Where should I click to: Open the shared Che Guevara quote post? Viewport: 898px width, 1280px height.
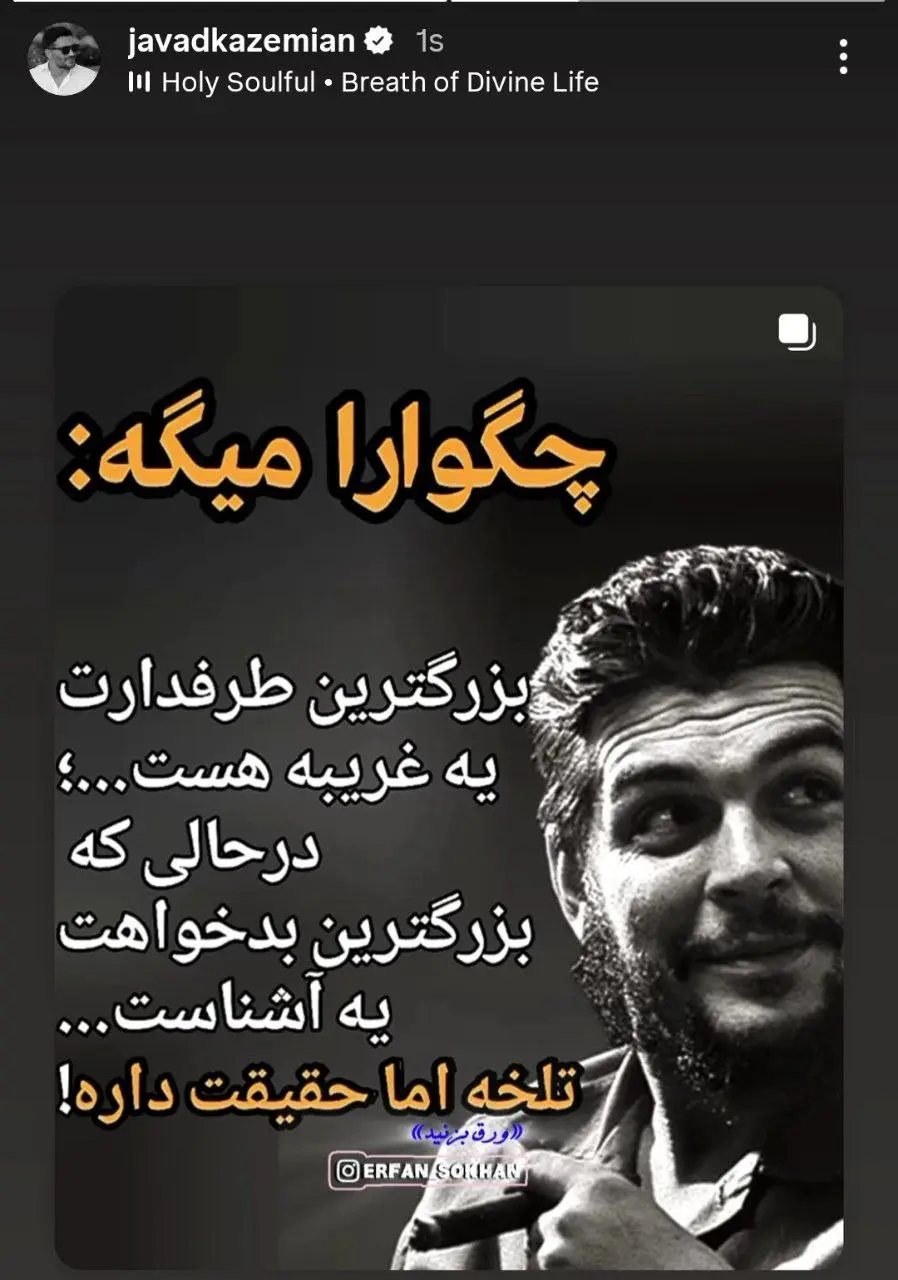[x=449, y=778]
